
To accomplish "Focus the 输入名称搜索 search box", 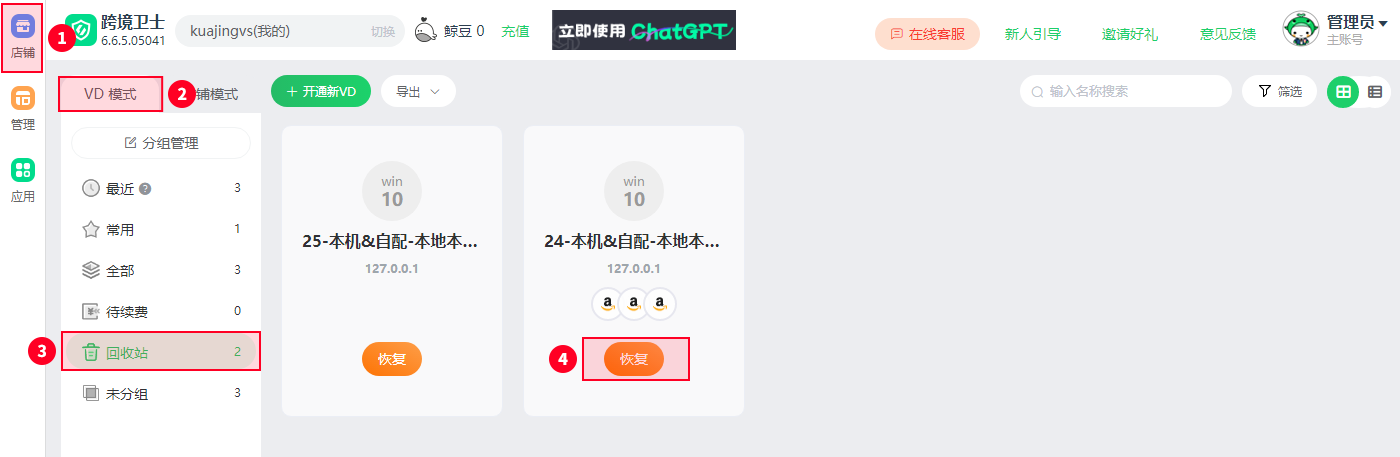I will (x=1130, y=91).
